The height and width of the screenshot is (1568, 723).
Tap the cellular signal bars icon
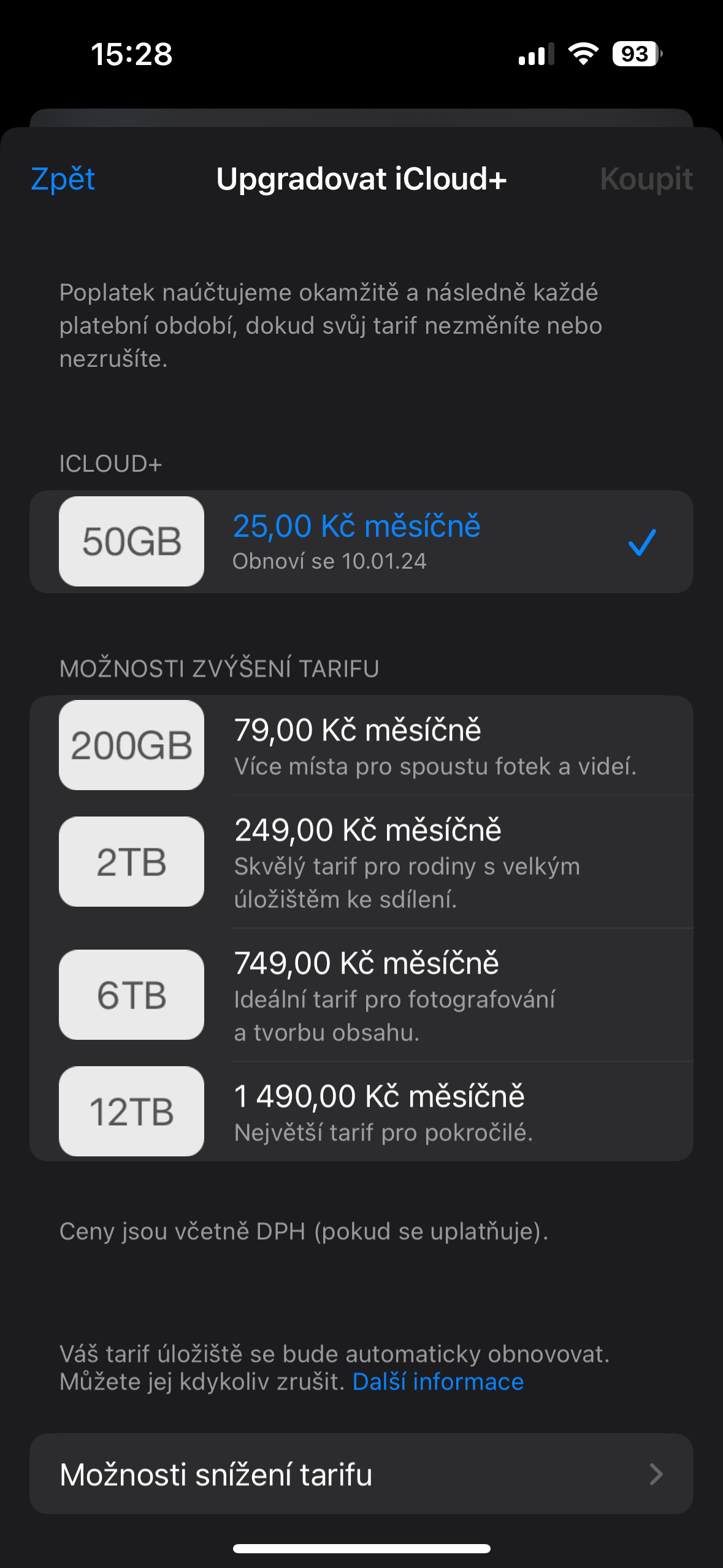pyautogui.click(x=536, y=55)
